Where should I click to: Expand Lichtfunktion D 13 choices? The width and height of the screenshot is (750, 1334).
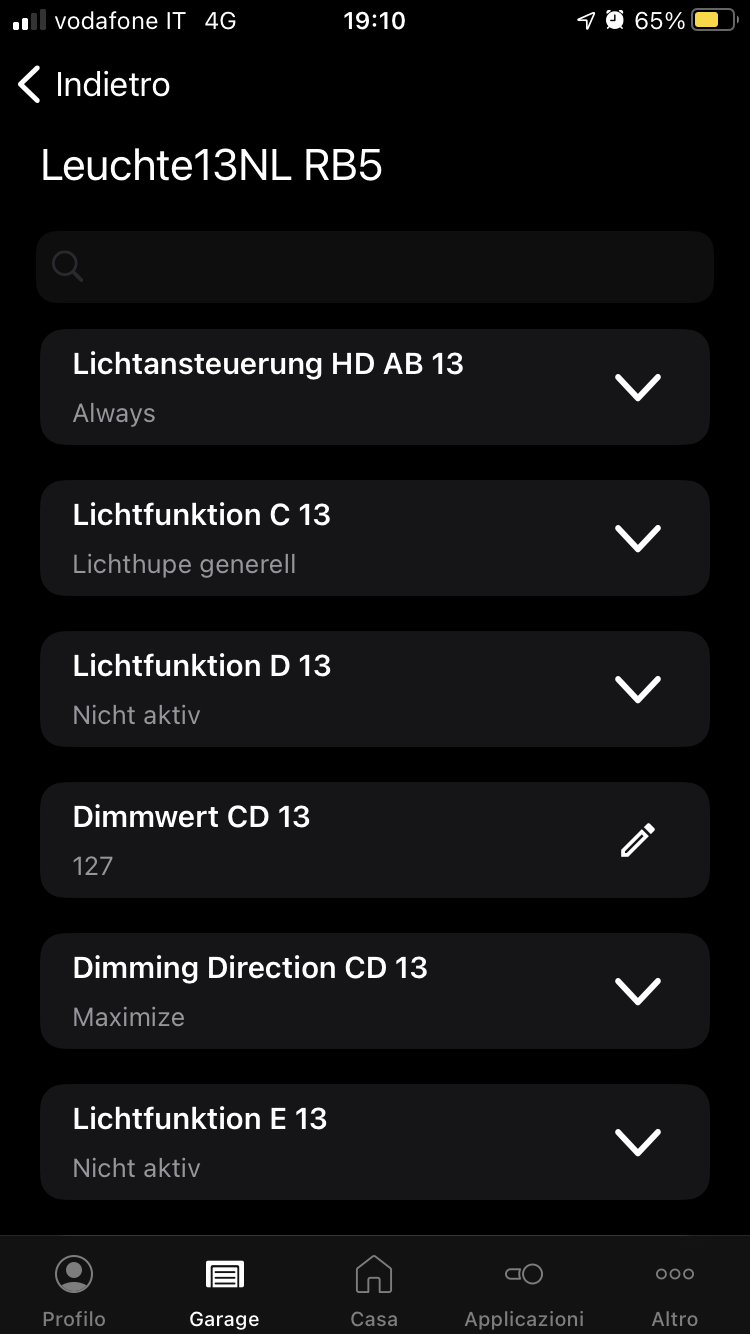tap(638, 689)
